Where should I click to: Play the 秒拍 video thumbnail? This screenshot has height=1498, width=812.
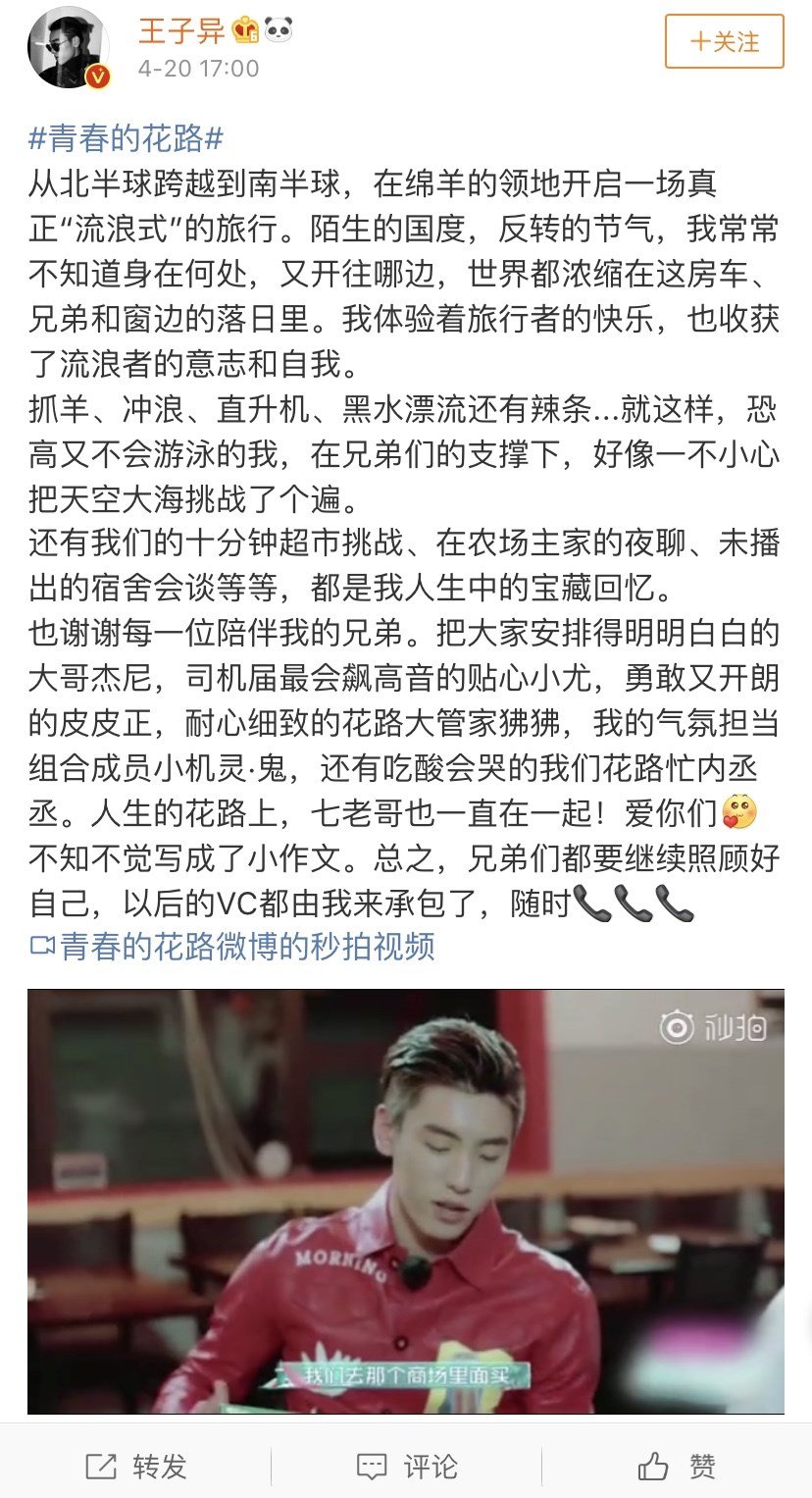click(405, 1201)
